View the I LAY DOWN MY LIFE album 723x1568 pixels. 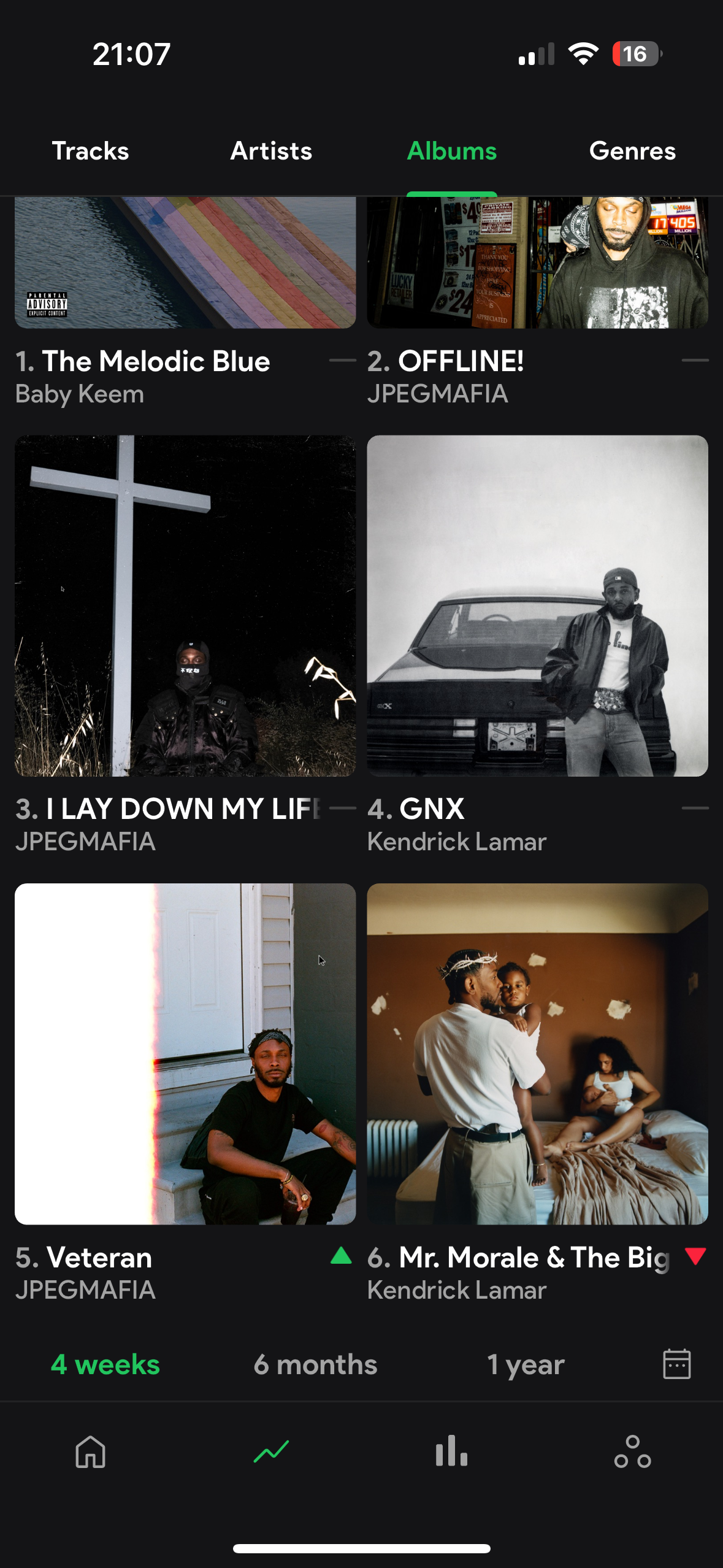point(185,606)
